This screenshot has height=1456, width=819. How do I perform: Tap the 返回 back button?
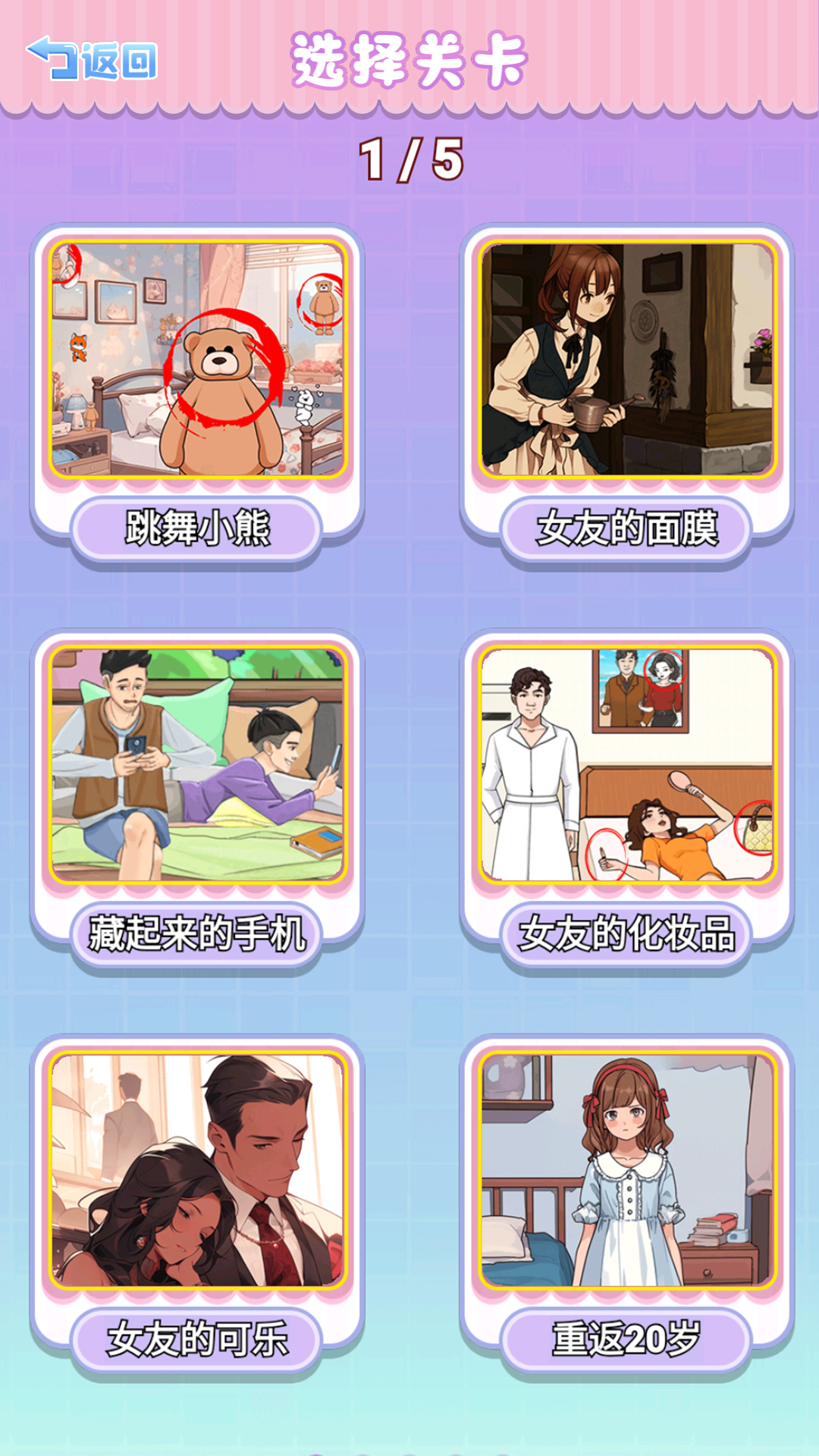click(x=92, y=60)
